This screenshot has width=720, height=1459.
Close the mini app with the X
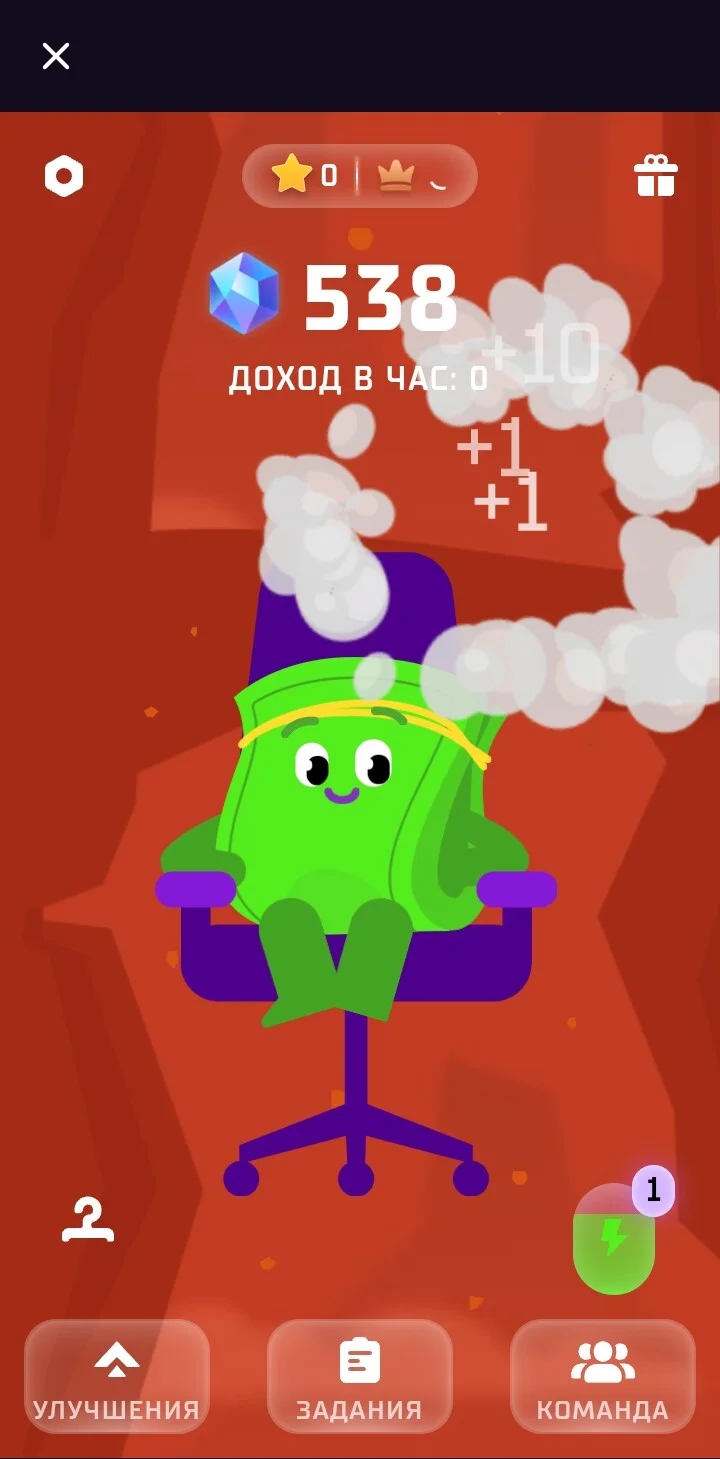56,56
